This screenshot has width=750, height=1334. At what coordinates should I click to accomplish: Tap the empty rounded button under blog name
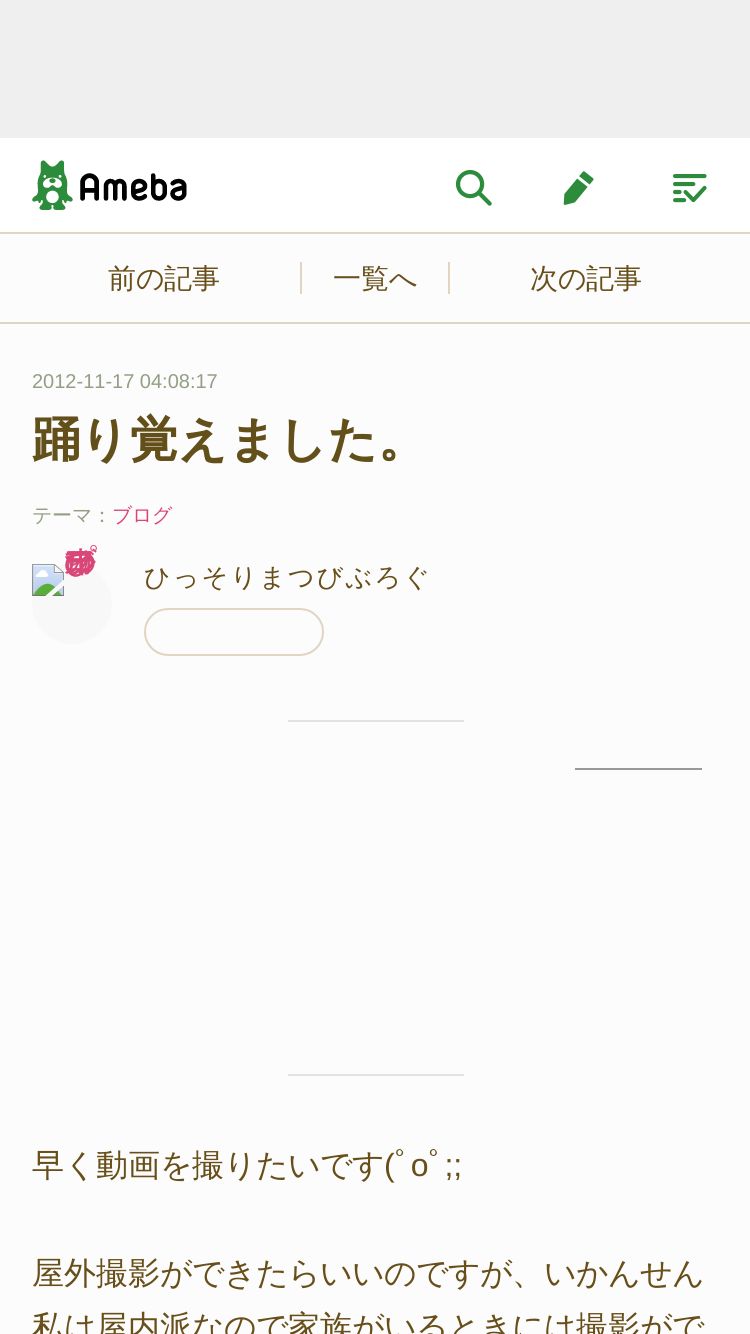coord(234,632)
